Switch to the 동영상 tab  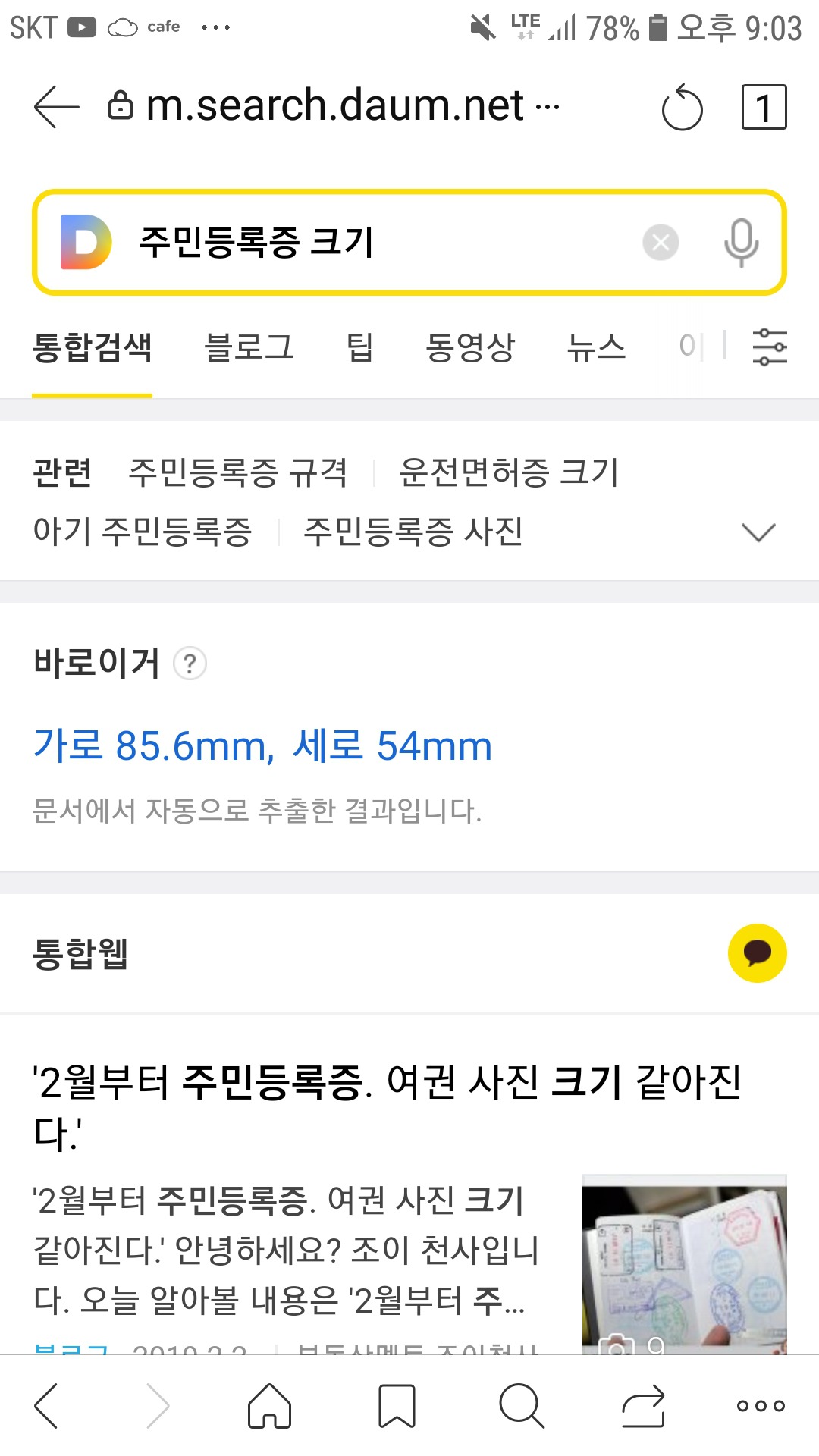[x=470, y=347]
